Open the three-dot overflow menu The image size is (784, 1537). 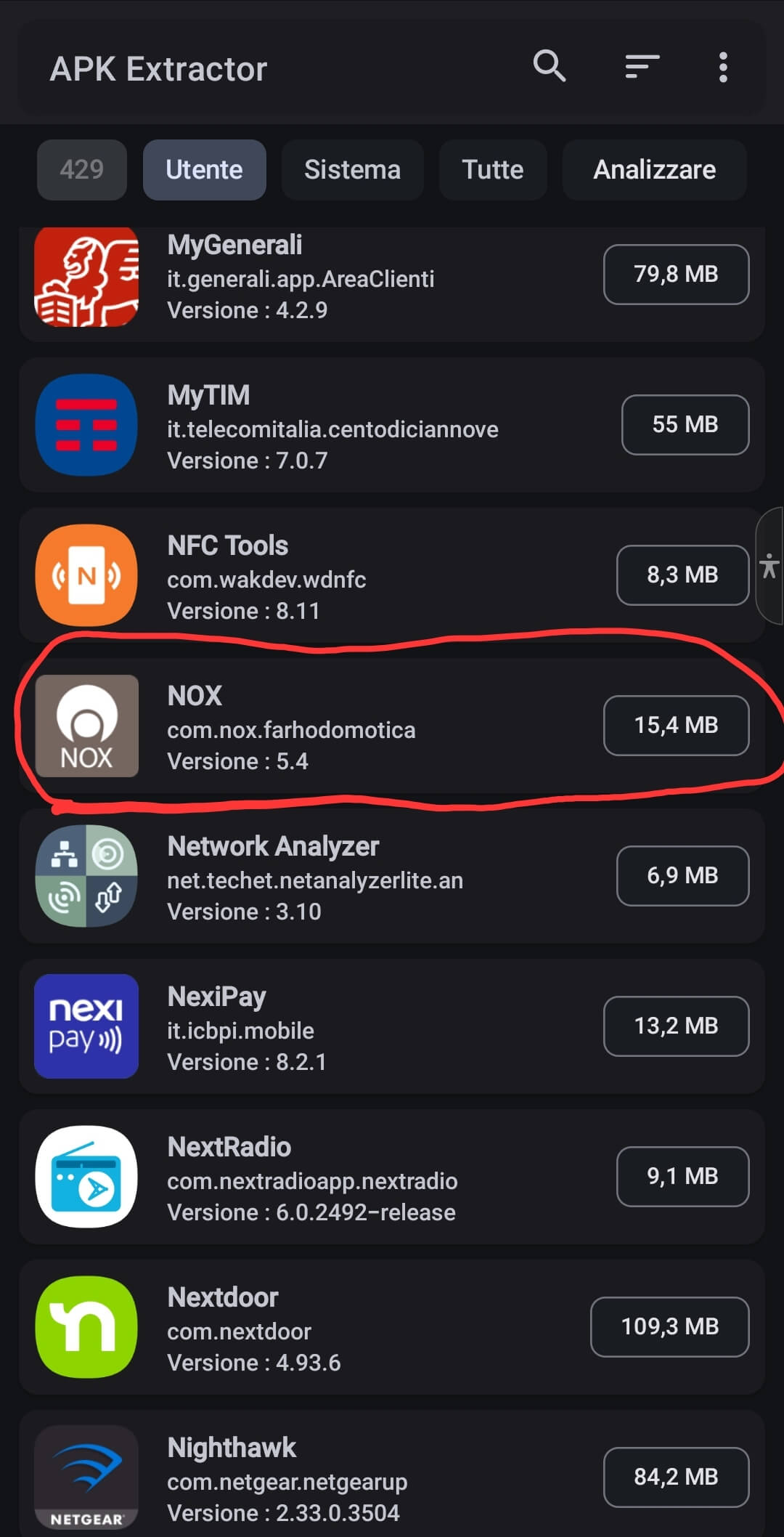[722, 67]
